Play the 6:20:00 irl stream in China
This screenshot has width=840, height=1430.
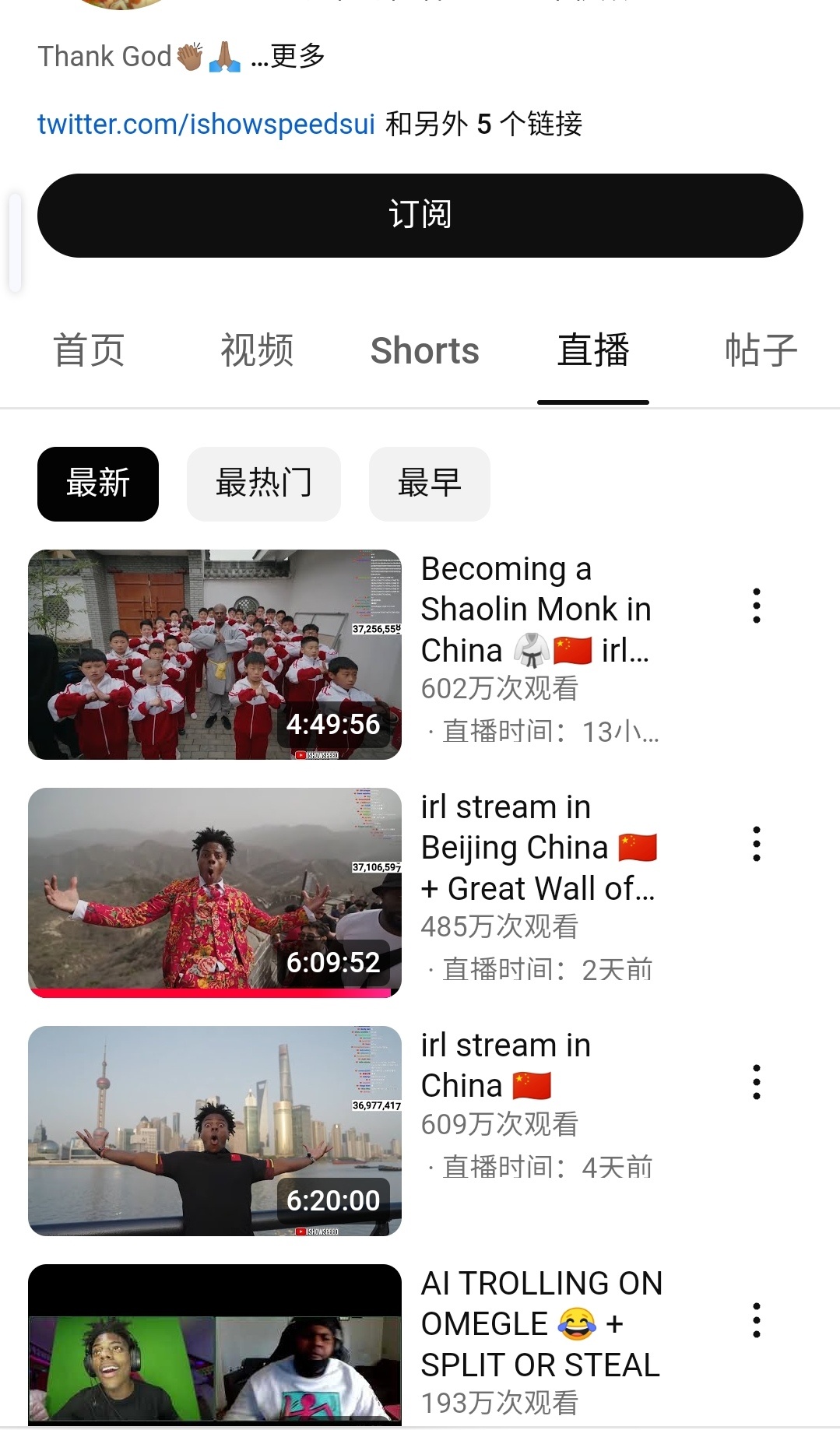pos(215,1130)
